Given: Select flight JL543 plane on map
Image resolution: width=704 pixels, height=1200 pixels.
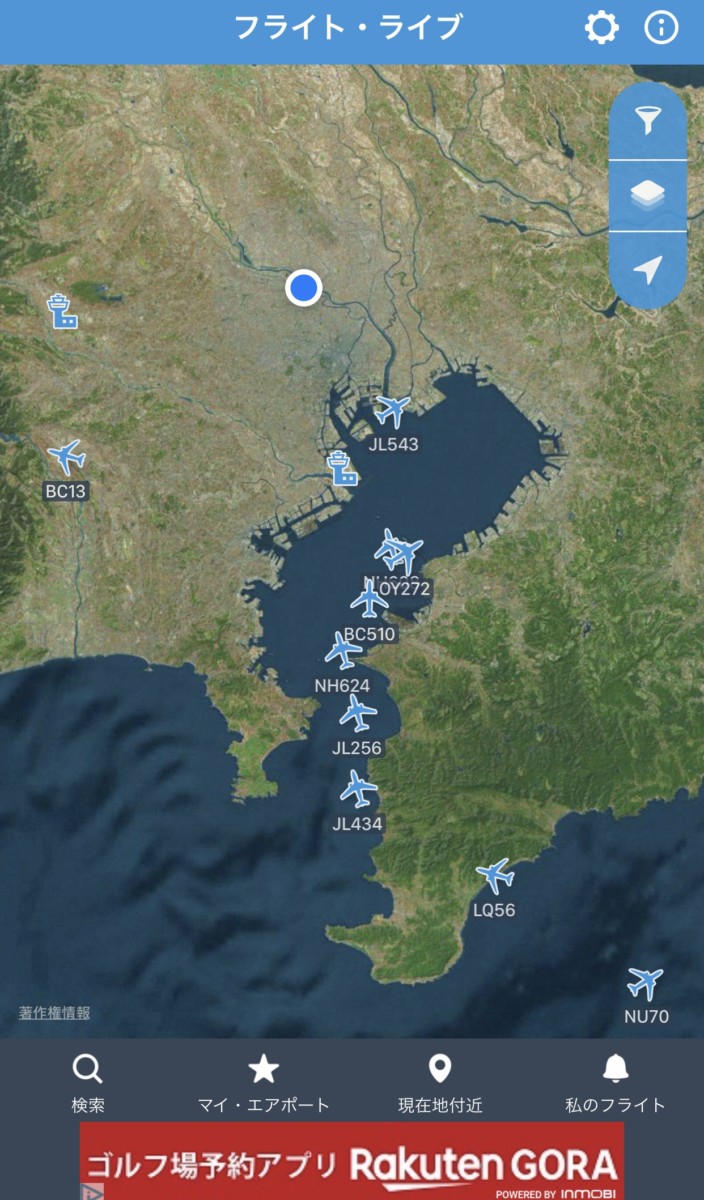Looking at the screenshot, I should tap(392, 410).
